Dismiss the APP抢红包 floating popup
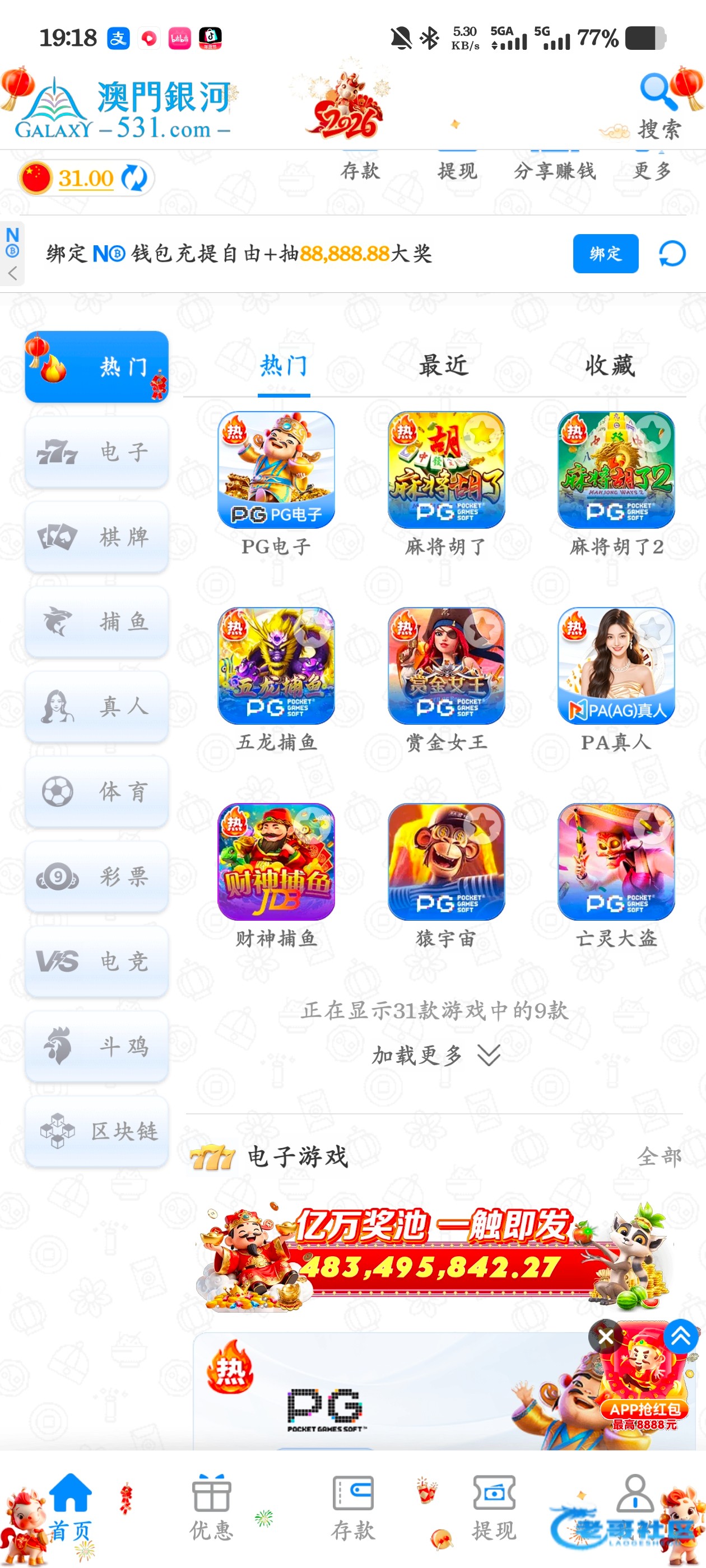The width and height of the screenshot is (706, 1568). pyautogui.click(x=606, y=1337)
